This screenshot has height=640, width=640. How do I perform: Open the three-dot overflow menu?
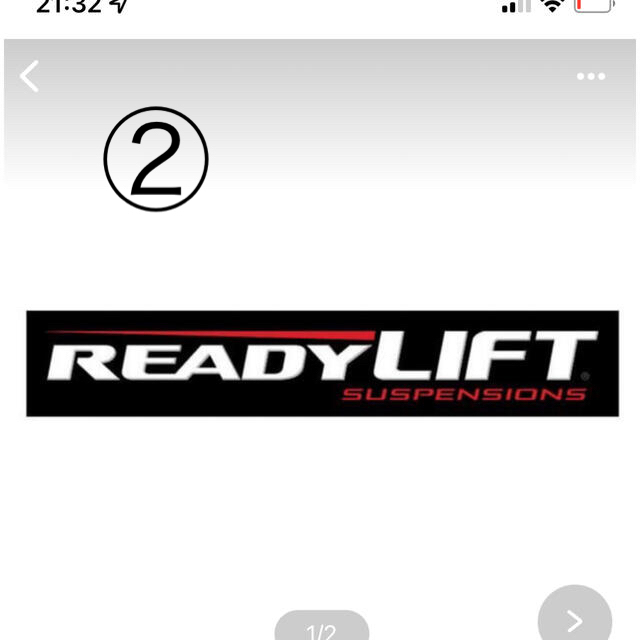[x=590, y=77]
